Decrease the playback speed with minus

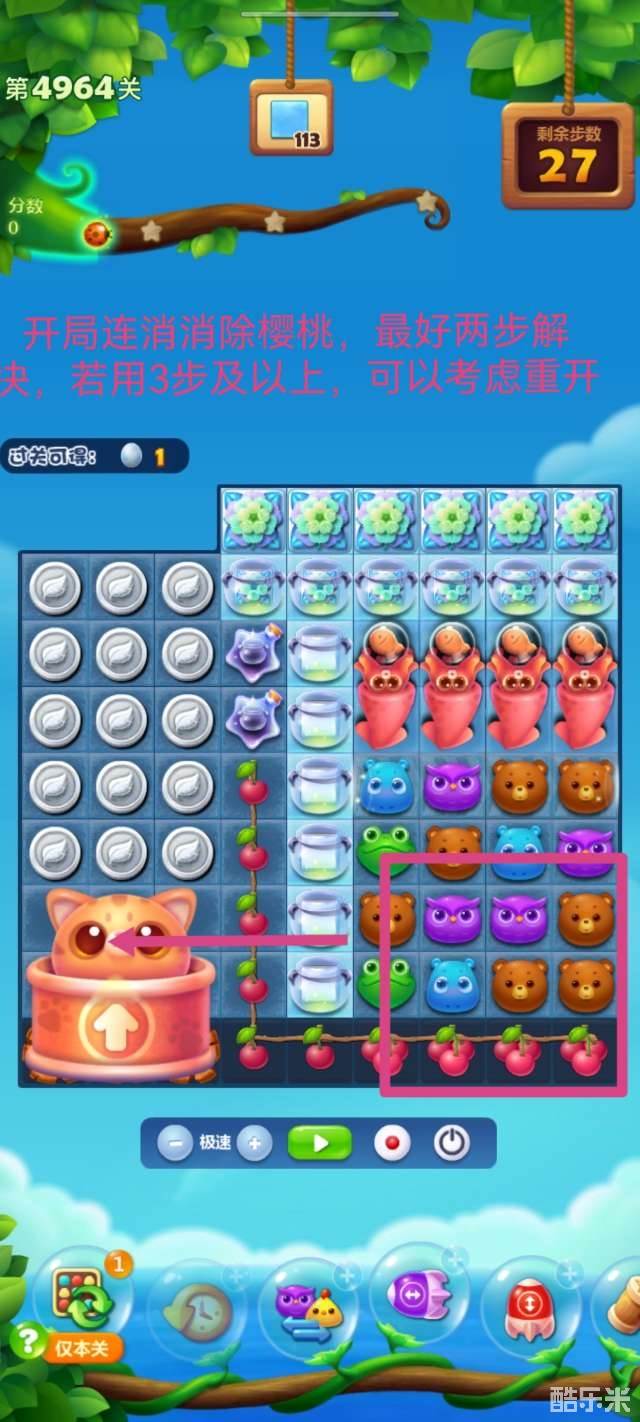[x=174, y=1142]
